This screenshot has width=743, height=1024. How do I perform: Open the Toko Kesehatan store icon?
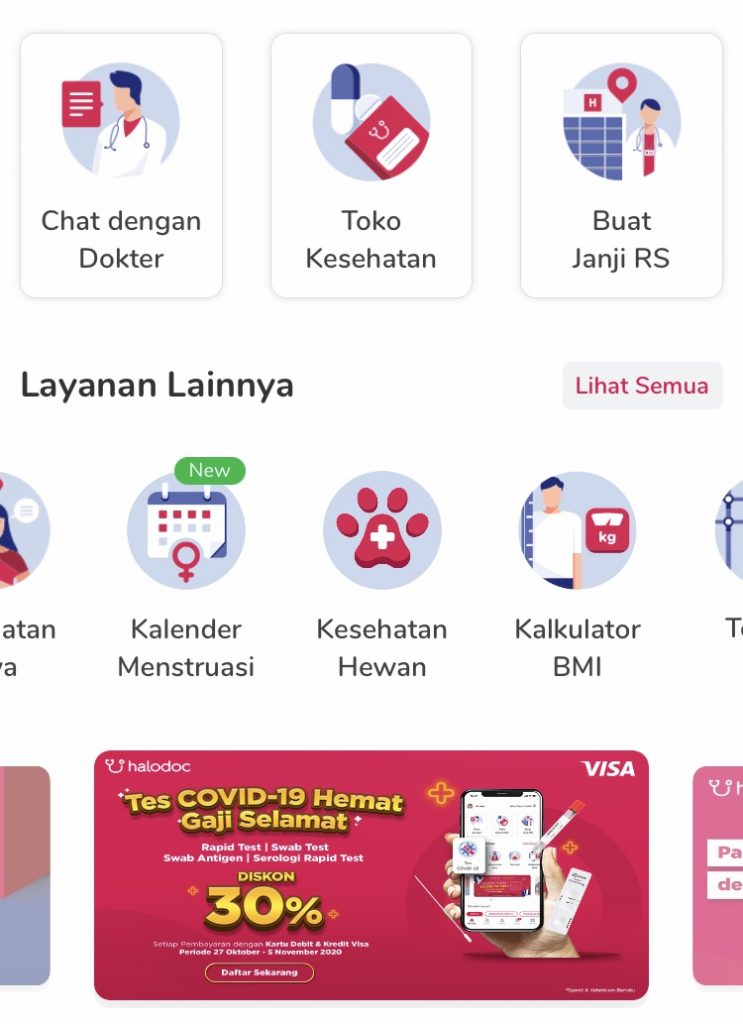pyautogui.click(x=371, y=120)
